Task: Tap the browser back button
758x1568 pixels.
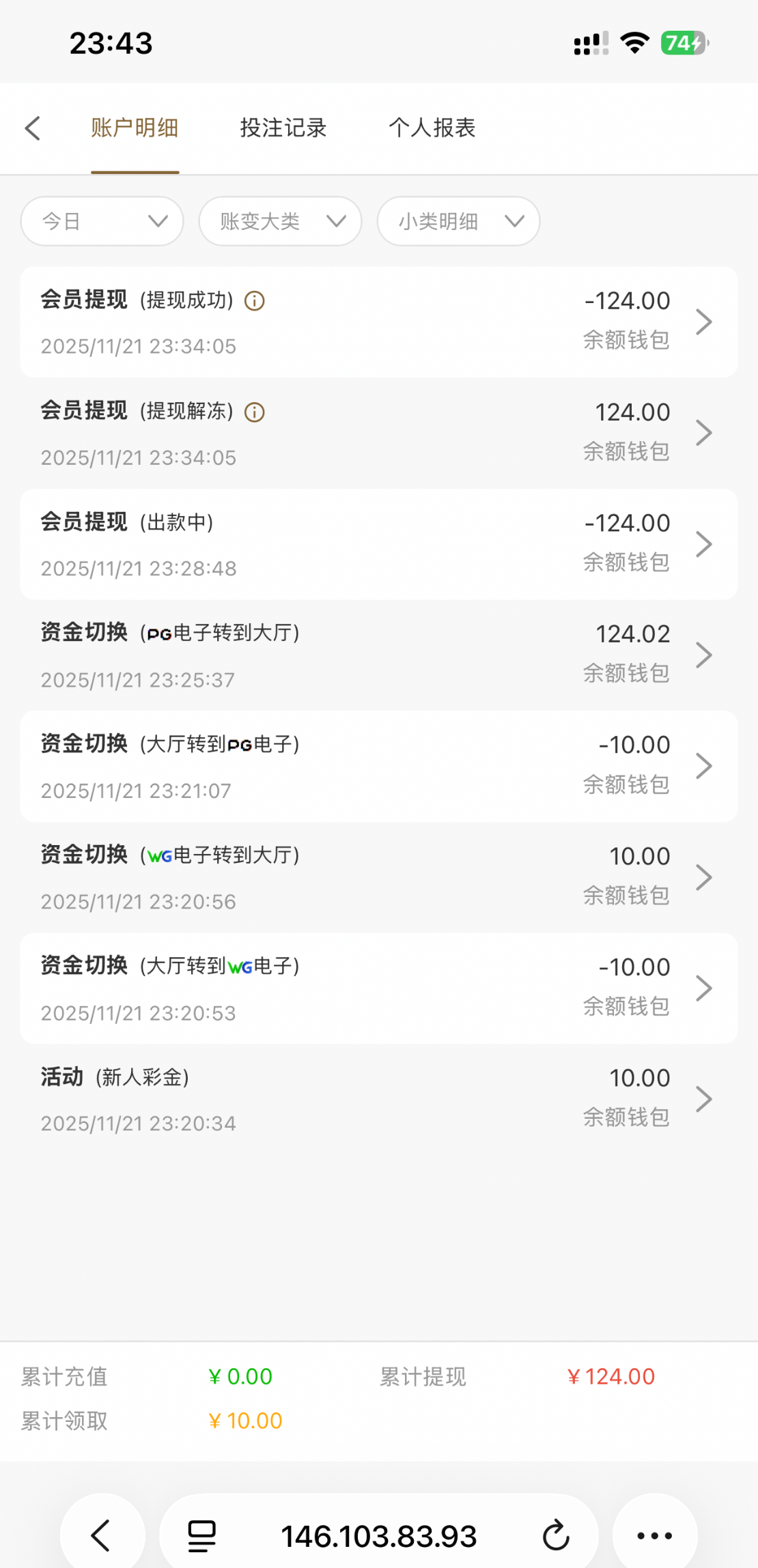Action: (x=102, y=1536)
